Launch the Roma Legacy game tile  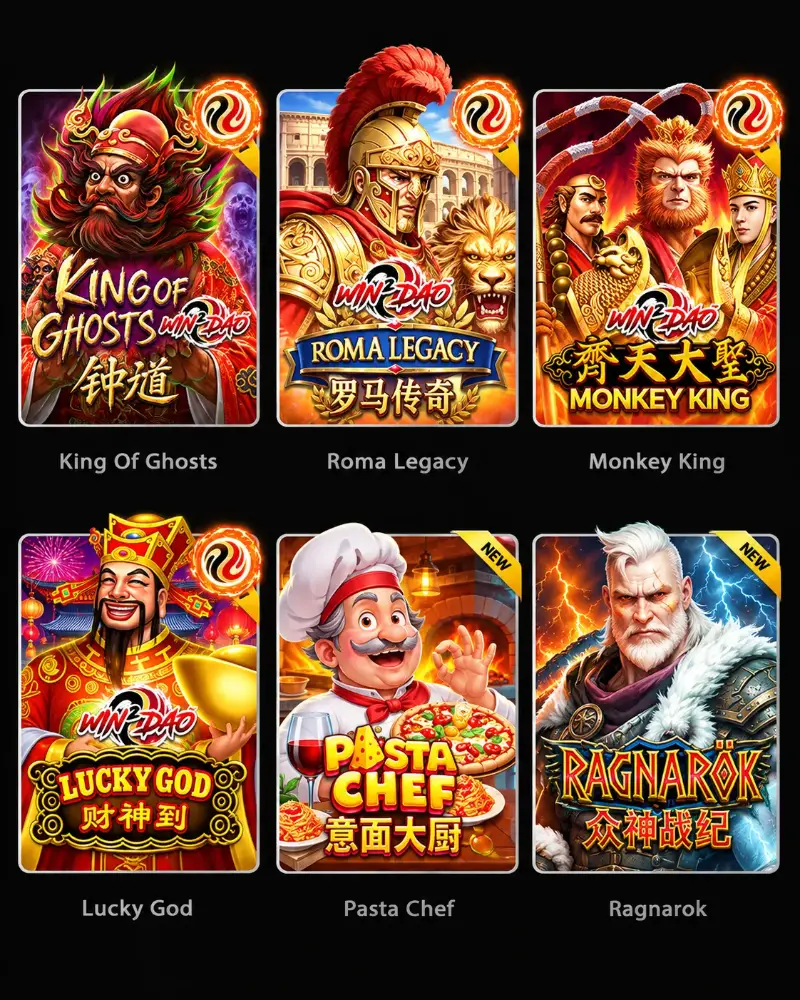pos(397,258)
